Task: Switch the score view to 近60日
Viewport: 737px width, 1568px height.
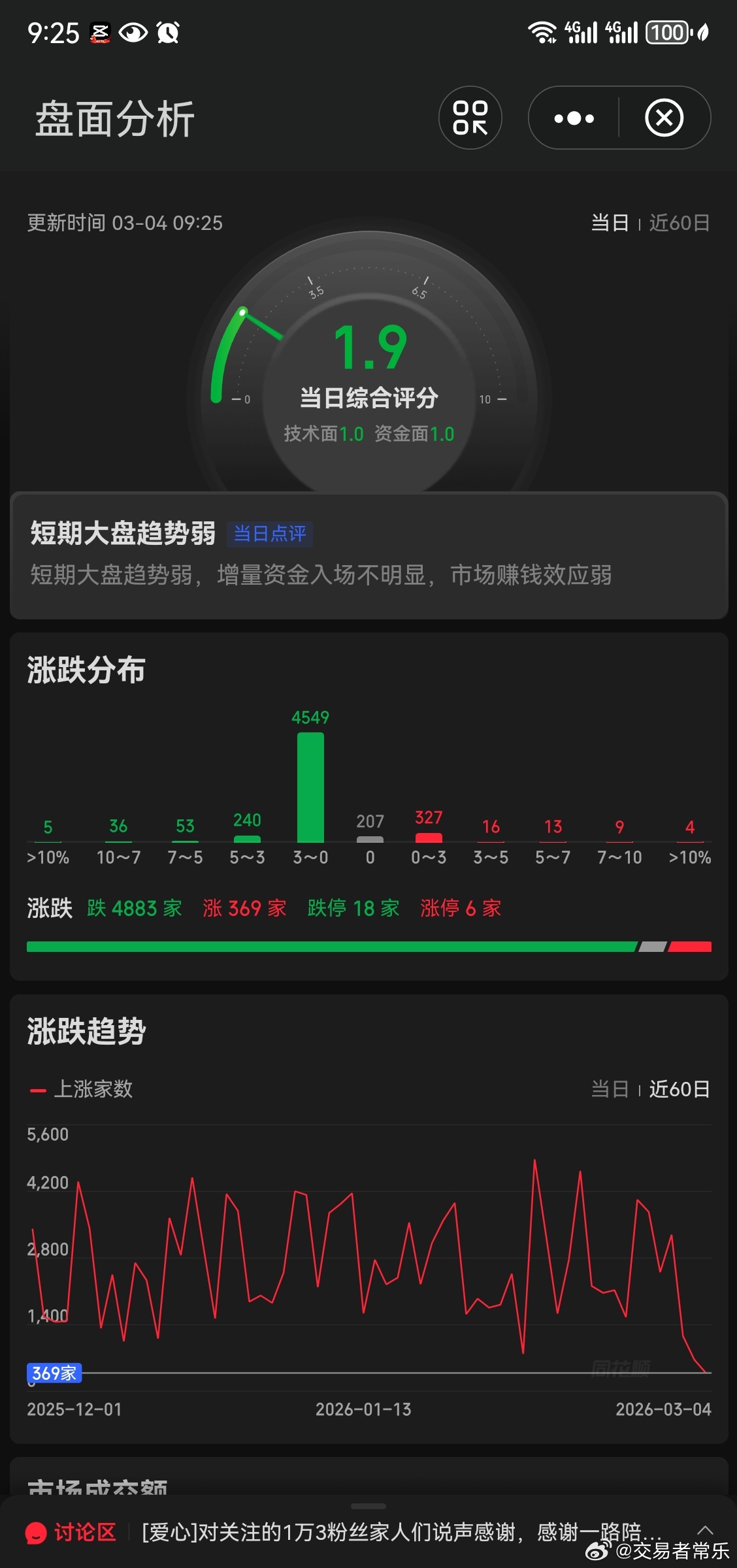Action: pos(678,223)
